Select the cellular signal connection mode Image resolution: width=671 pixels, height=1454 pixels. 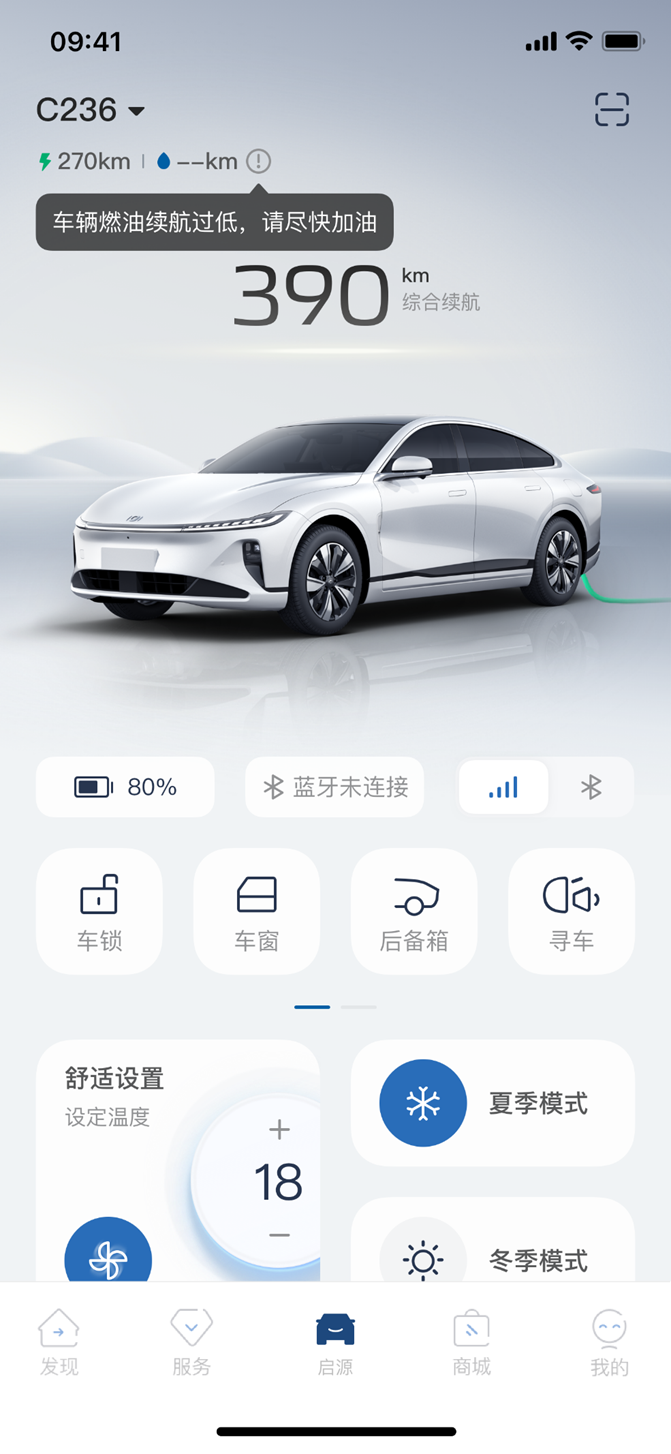pyautogui.click(x=503, y=787)
